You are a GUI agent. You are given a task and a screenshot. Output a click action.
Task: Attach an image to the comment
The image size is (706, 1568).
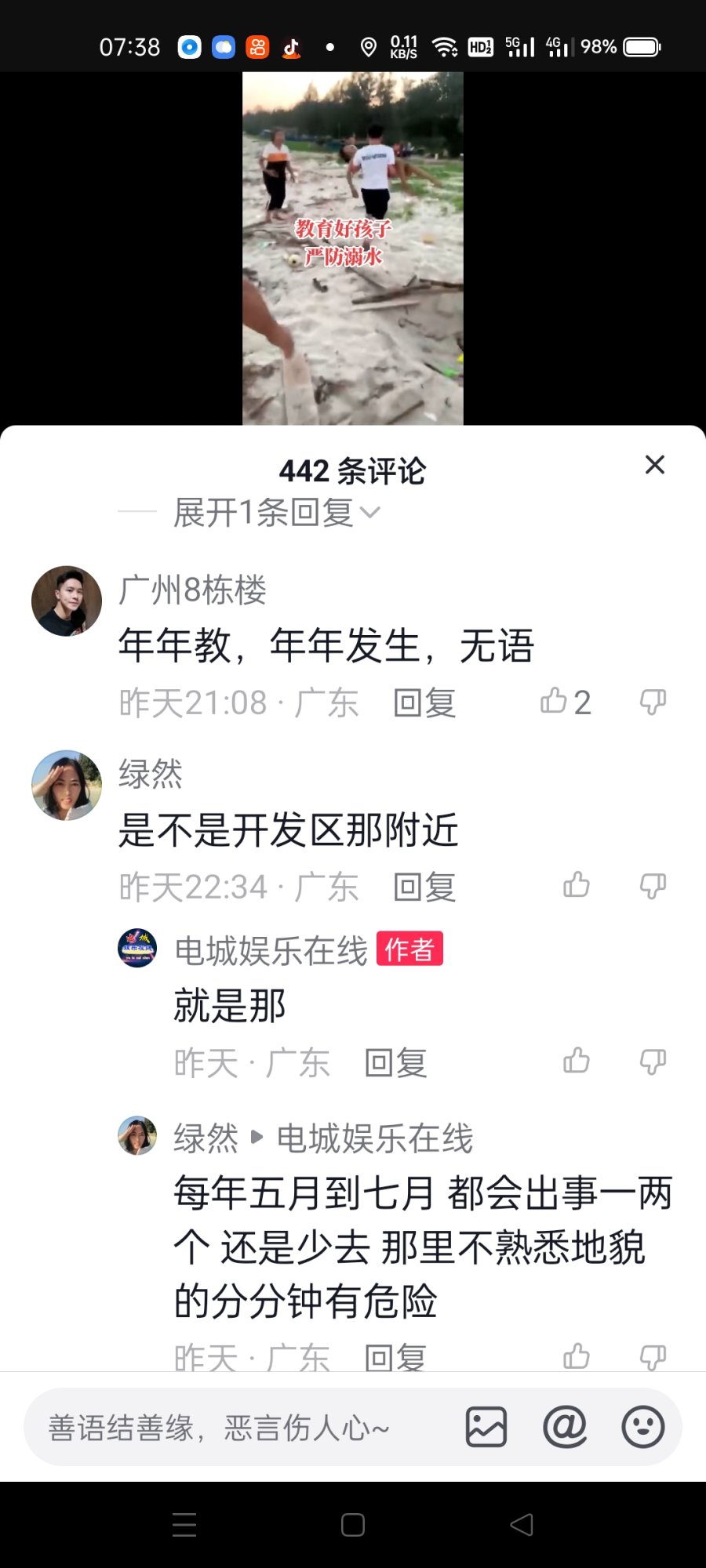[x=486, y=1427]
